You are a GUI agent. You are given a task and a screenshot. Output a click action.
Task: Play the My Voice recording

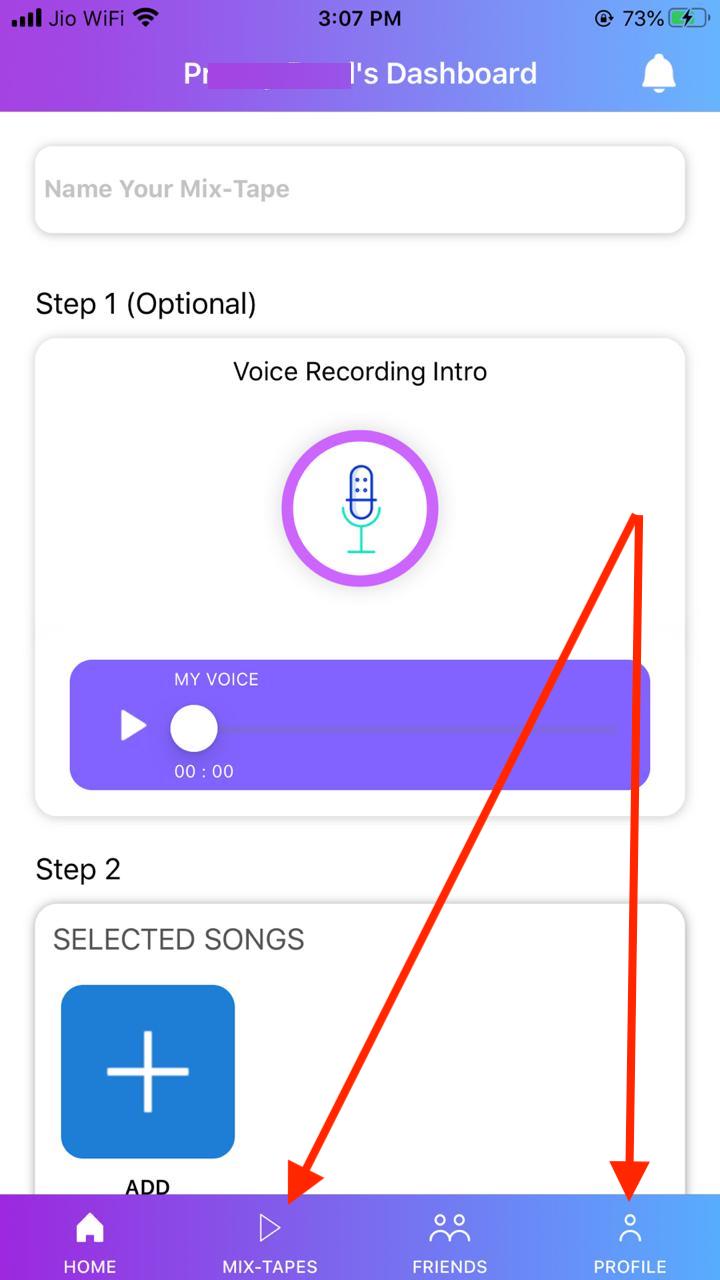pos(133,726)
